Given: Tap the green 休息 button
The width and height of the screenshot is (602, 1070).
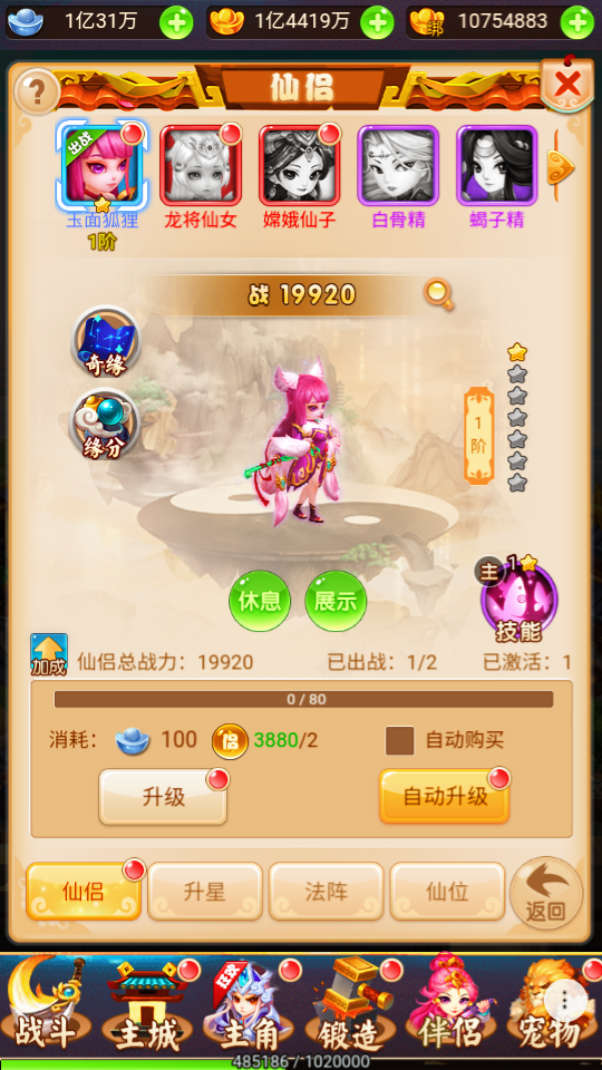Looking at the screenshot, I should pyautogui.click(x=260, y=601).
